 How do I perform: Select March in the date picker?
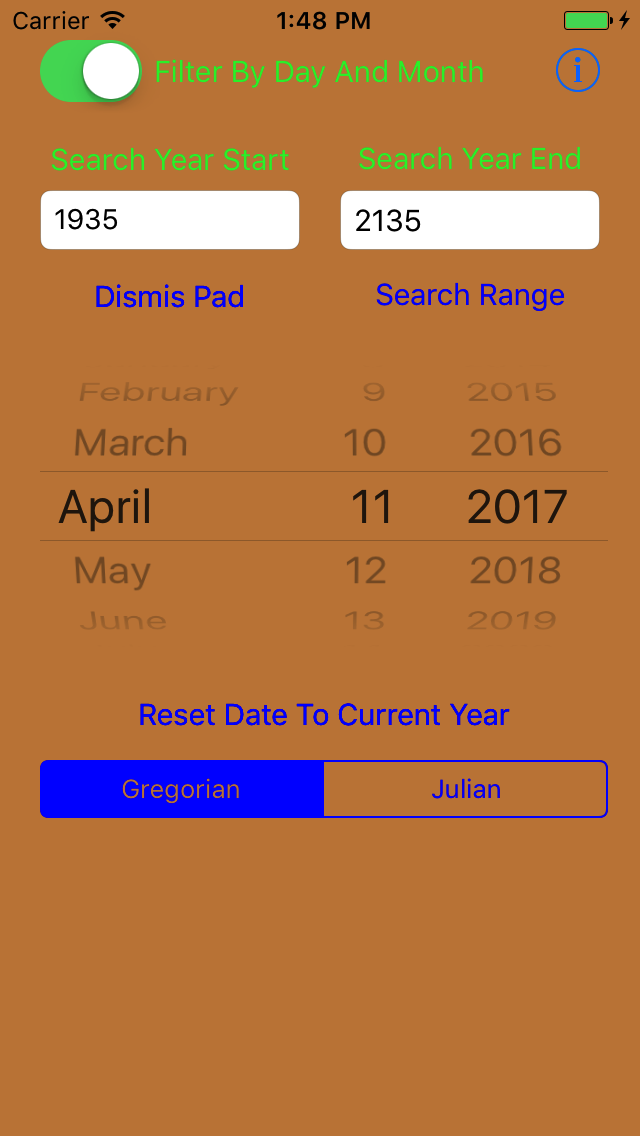pyautogui.click(x=130, y=443)
